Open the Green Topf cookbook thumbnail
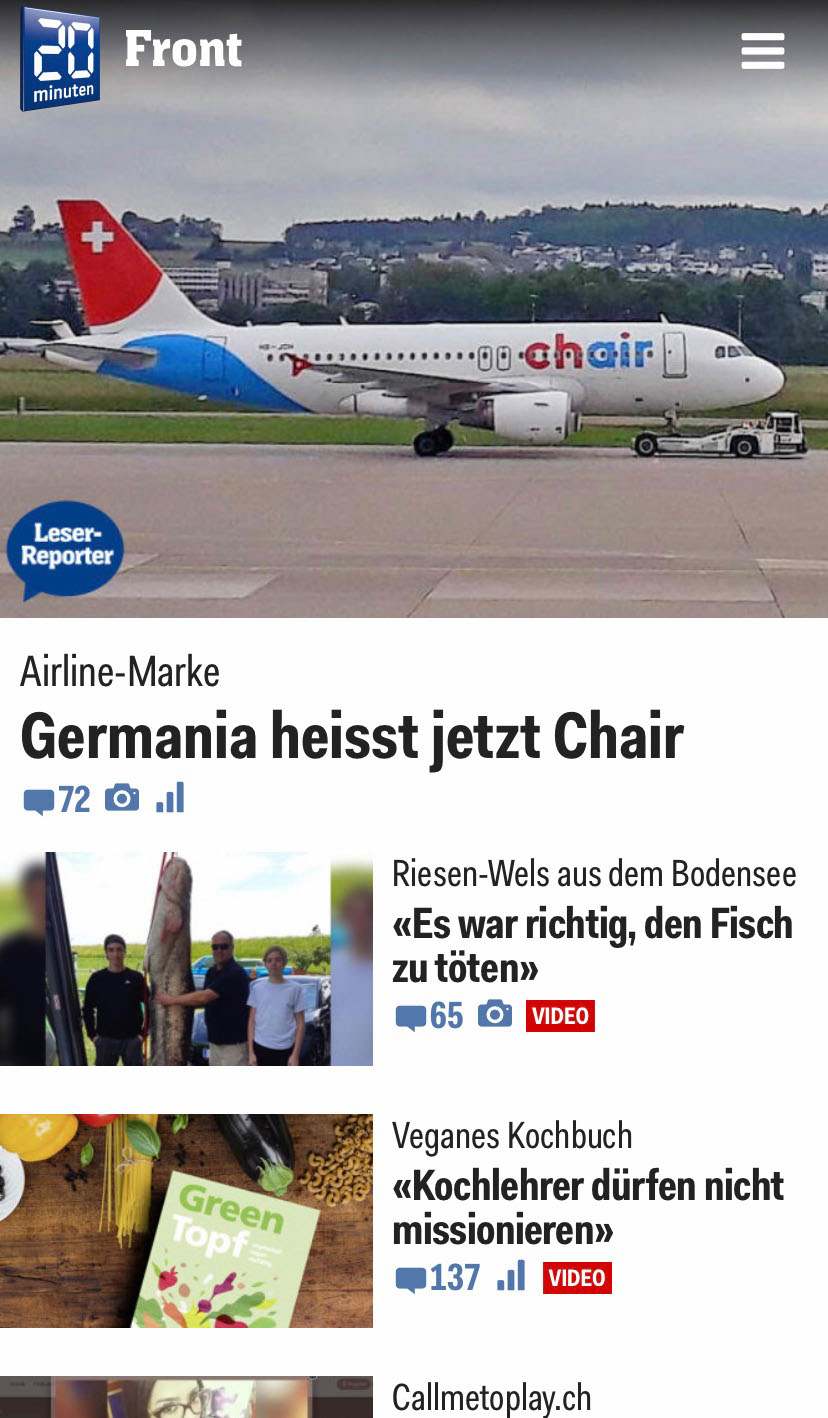The image size is (828, 1418). click(x=186, y=1220)
